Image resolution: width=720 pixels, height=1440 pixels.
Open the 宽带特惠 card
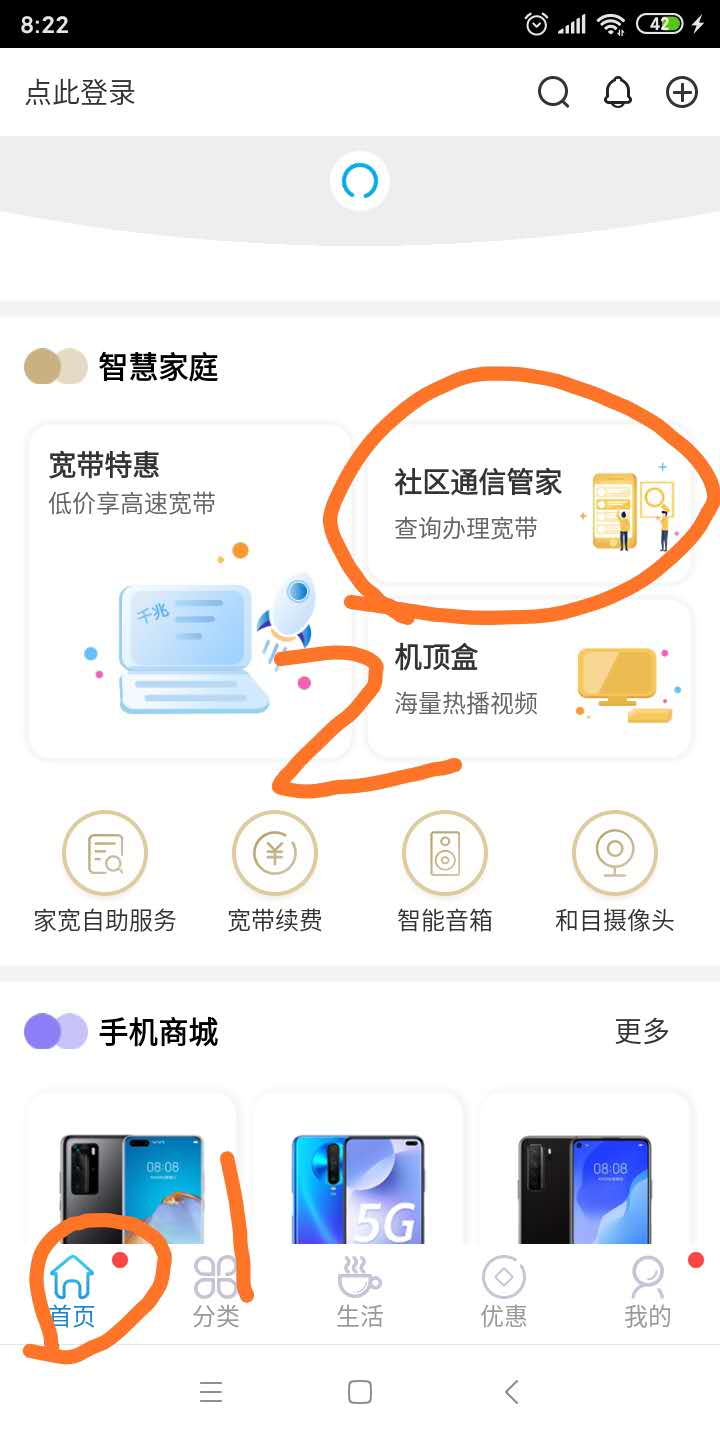click(x=190, y=590)
